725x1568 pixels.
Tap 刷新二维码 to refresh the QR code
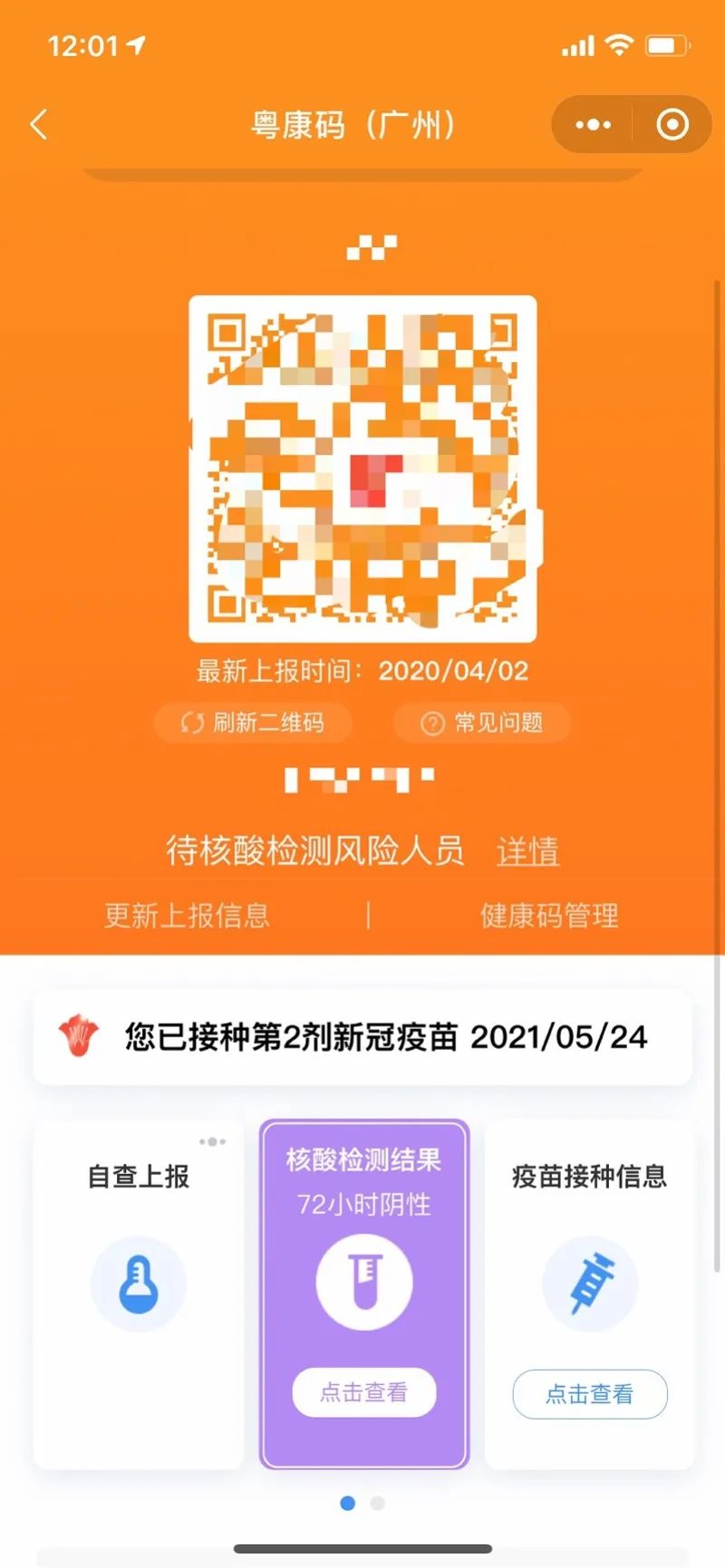pos(253,723)
